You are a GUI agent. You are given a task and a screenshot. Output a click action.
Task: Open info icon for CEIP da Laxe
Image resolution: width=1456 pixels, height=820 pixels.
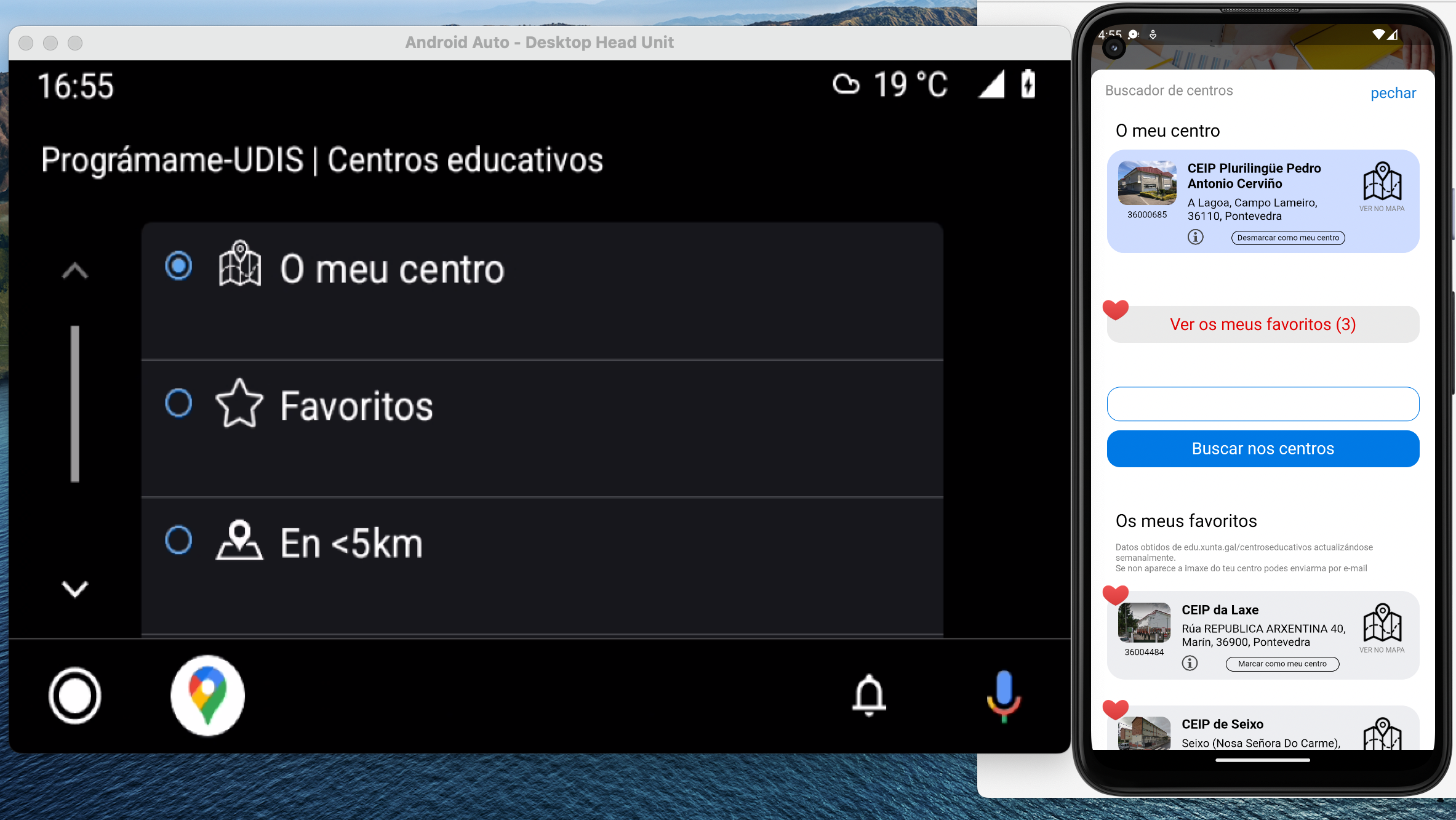(x=1190, y=663)
